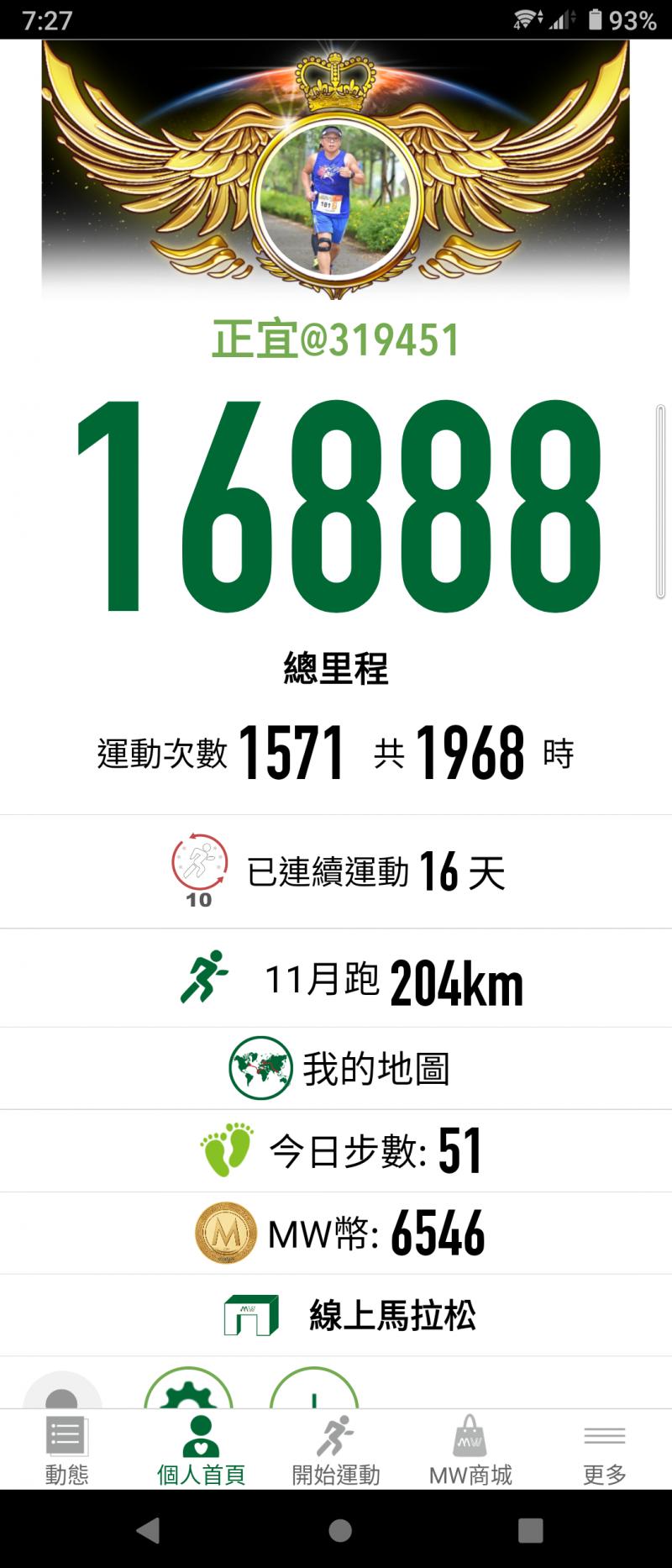Select the 個人首頁 tab
Screen dimensions: 672x1568
202,1450
